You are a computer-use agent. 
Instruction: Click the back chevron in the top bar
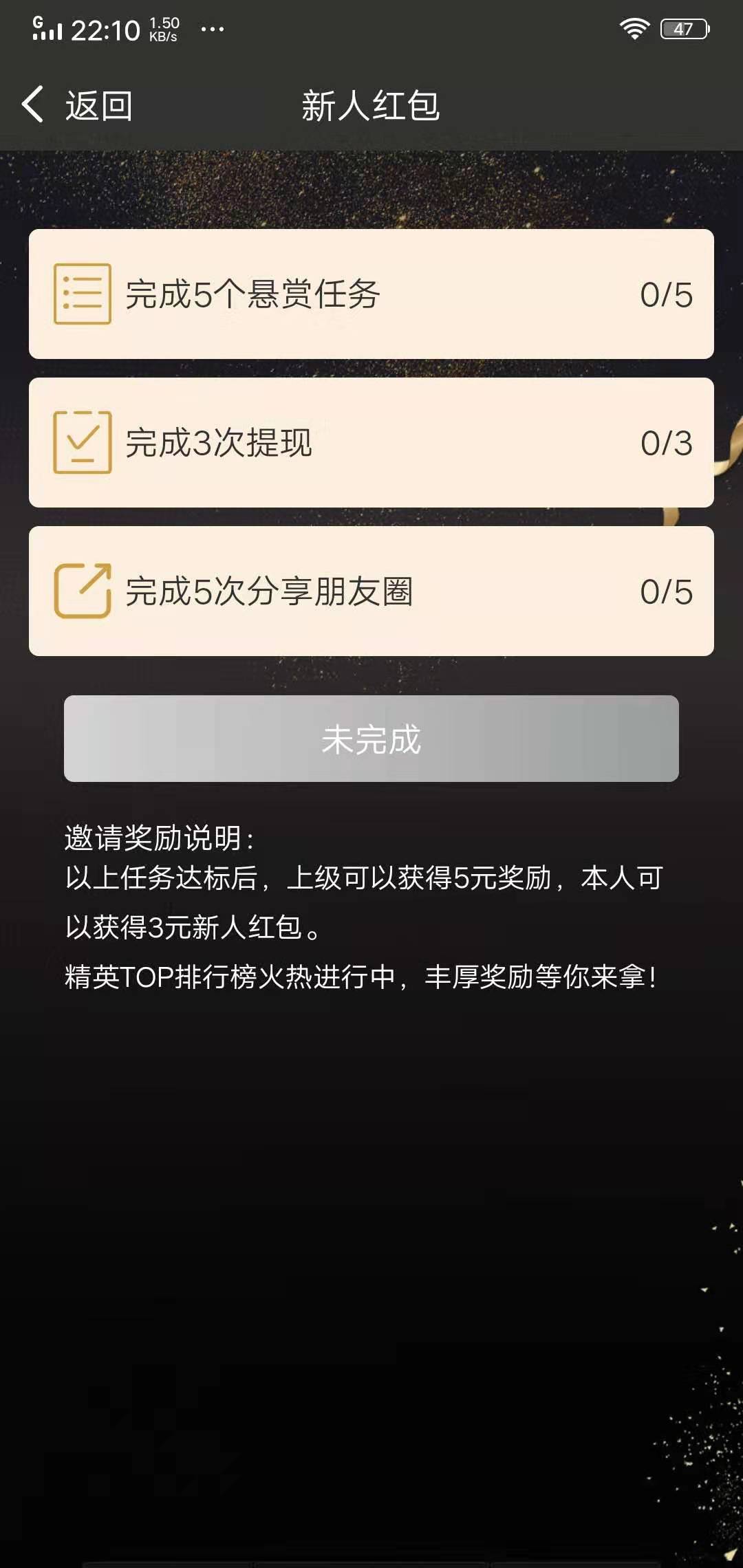pyautogui.click(x=31, y=103)
